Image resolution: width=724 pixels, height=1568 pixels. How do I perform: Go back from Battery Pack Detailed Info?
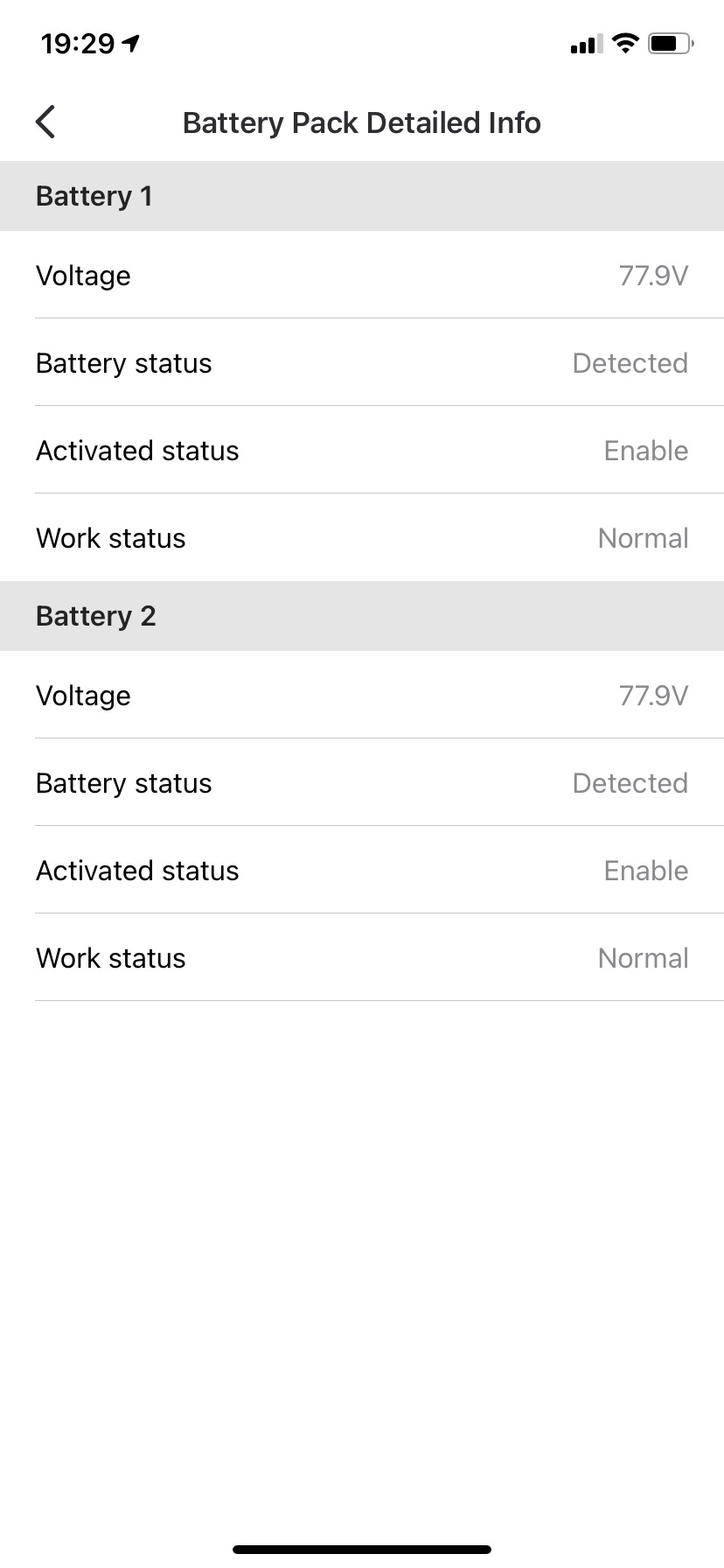pyautogui.click(x=45, y=122)
